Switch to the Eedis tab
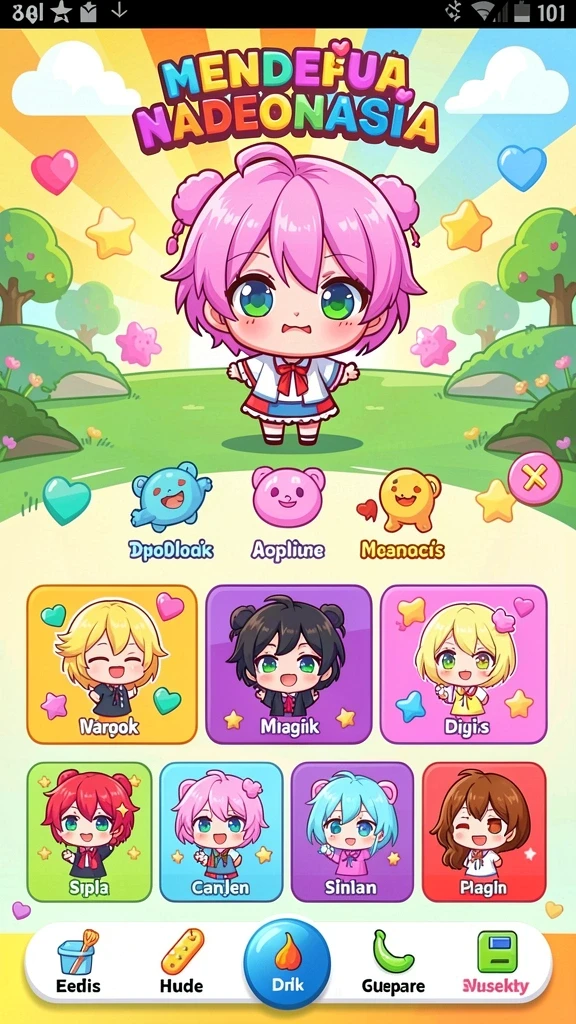The width and height of the screenshot is (576, 1024). (78, 962)
